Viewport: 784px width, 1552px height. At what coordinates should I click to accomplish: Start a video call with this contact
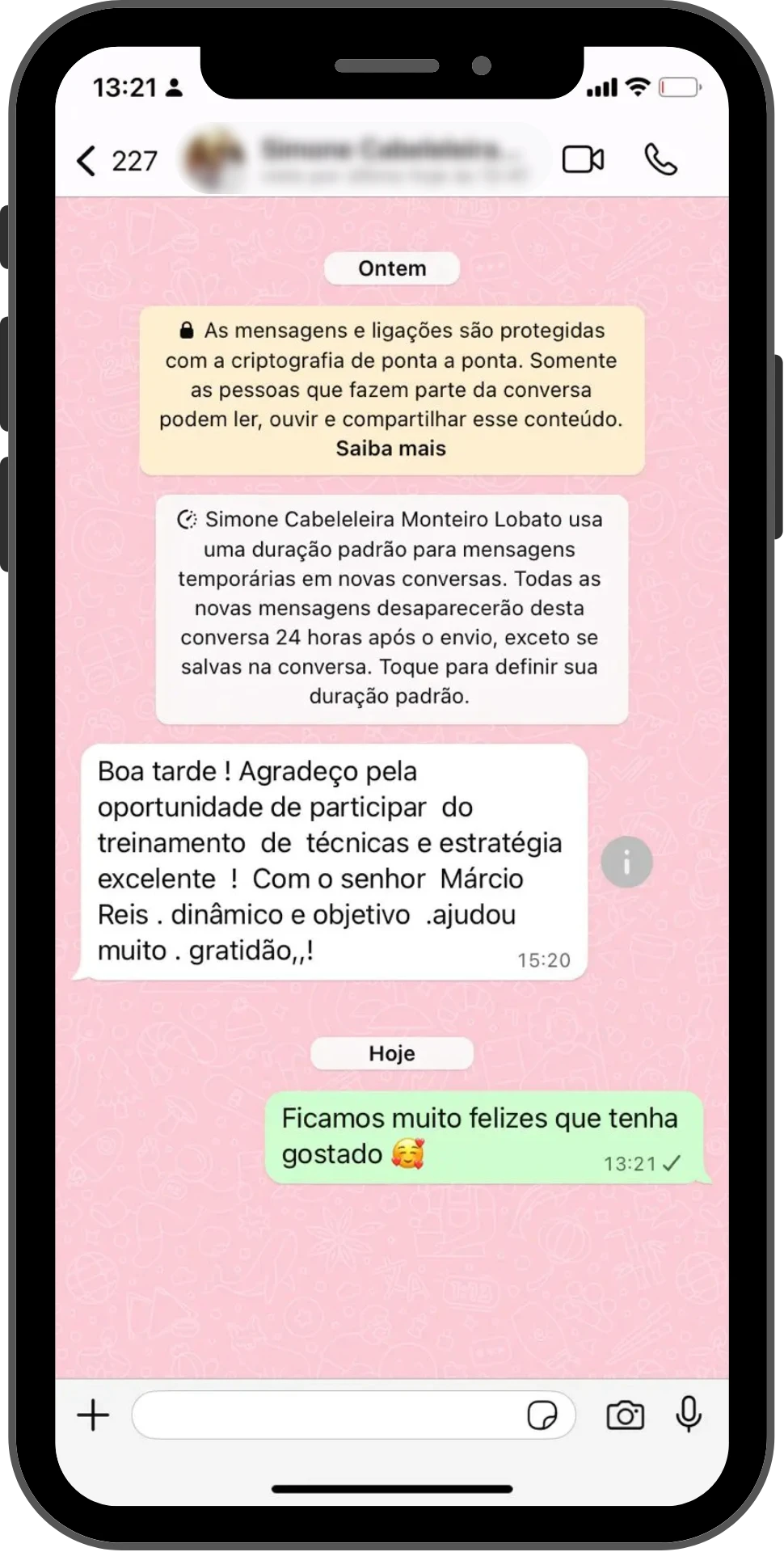click(583, 159)
